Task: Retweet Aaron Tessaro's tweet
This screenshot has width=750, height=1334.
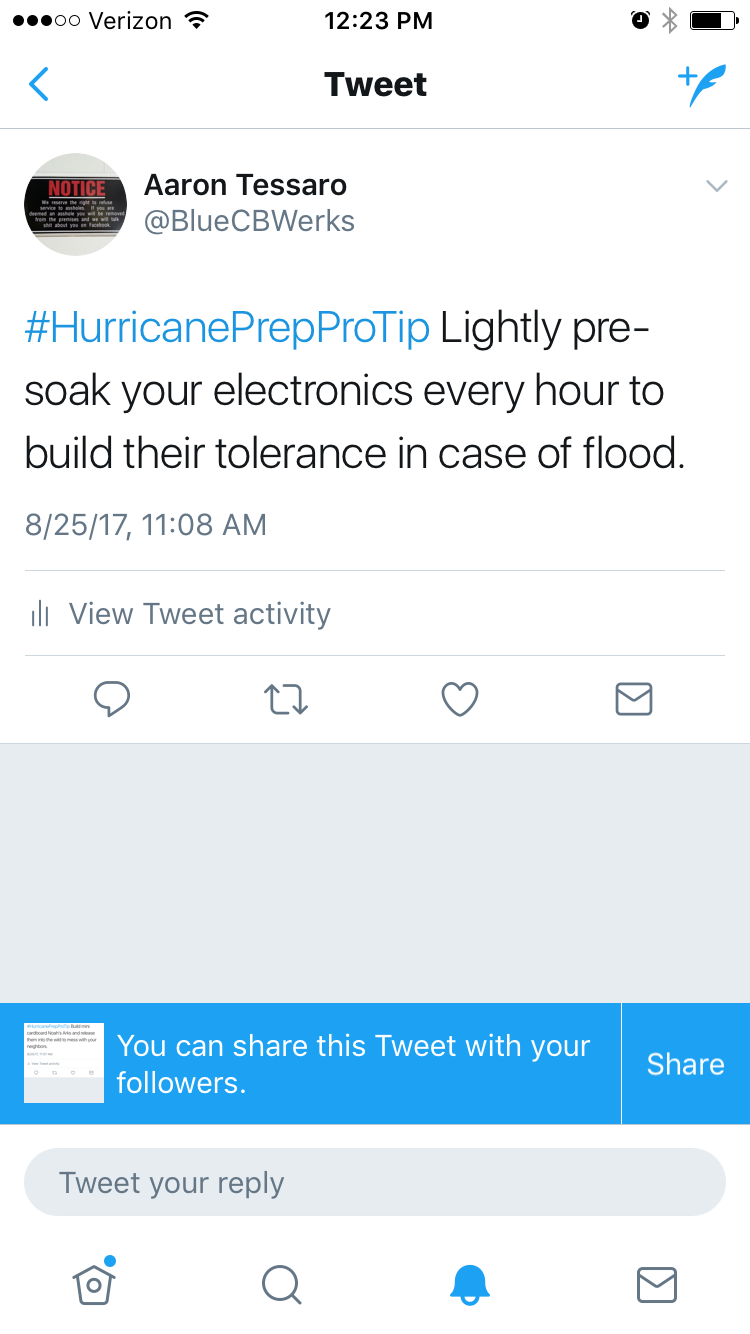Action: [x=286, y=699]
